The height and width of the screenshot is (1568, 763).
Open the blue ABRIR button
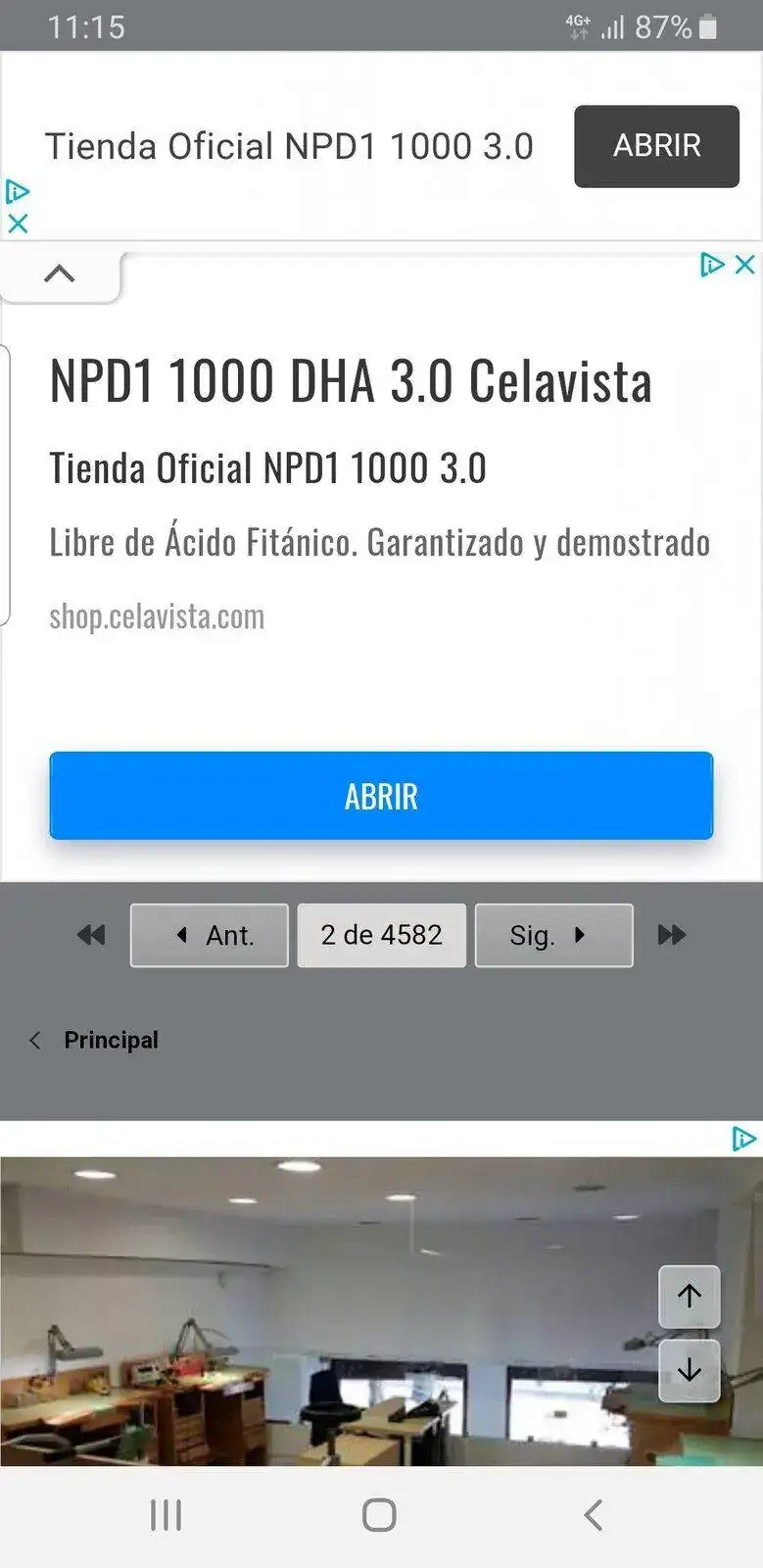pos(381,796)
